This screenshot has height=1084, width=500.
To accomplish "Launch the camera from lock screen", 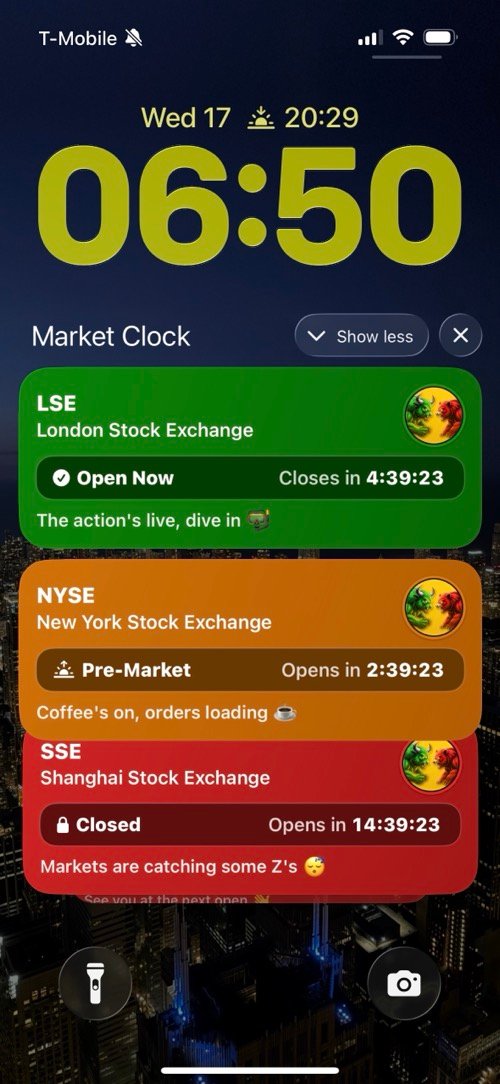I will click(404, 982).
